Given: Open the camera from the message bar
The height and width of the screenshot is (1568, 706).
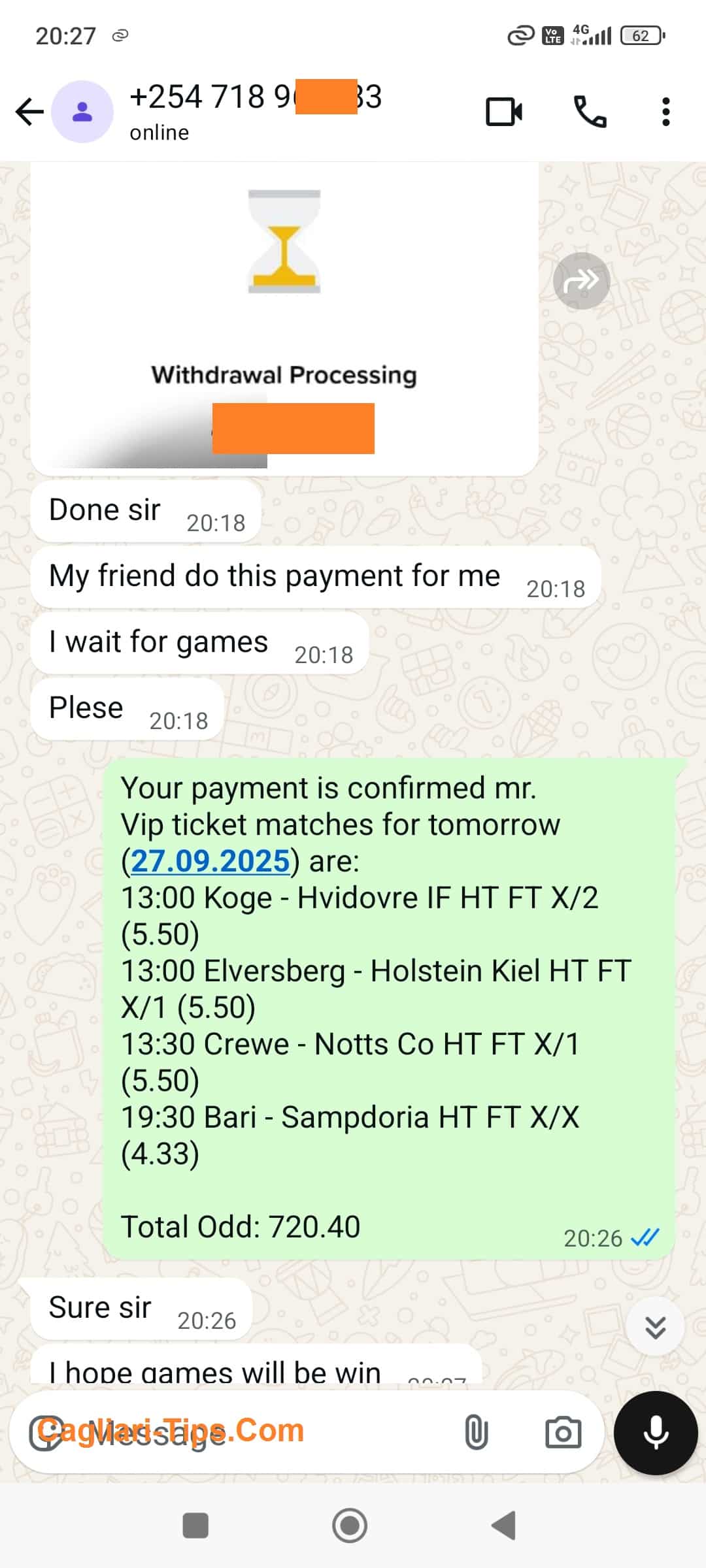Looking at the screenshot, I should (563, 1433).
